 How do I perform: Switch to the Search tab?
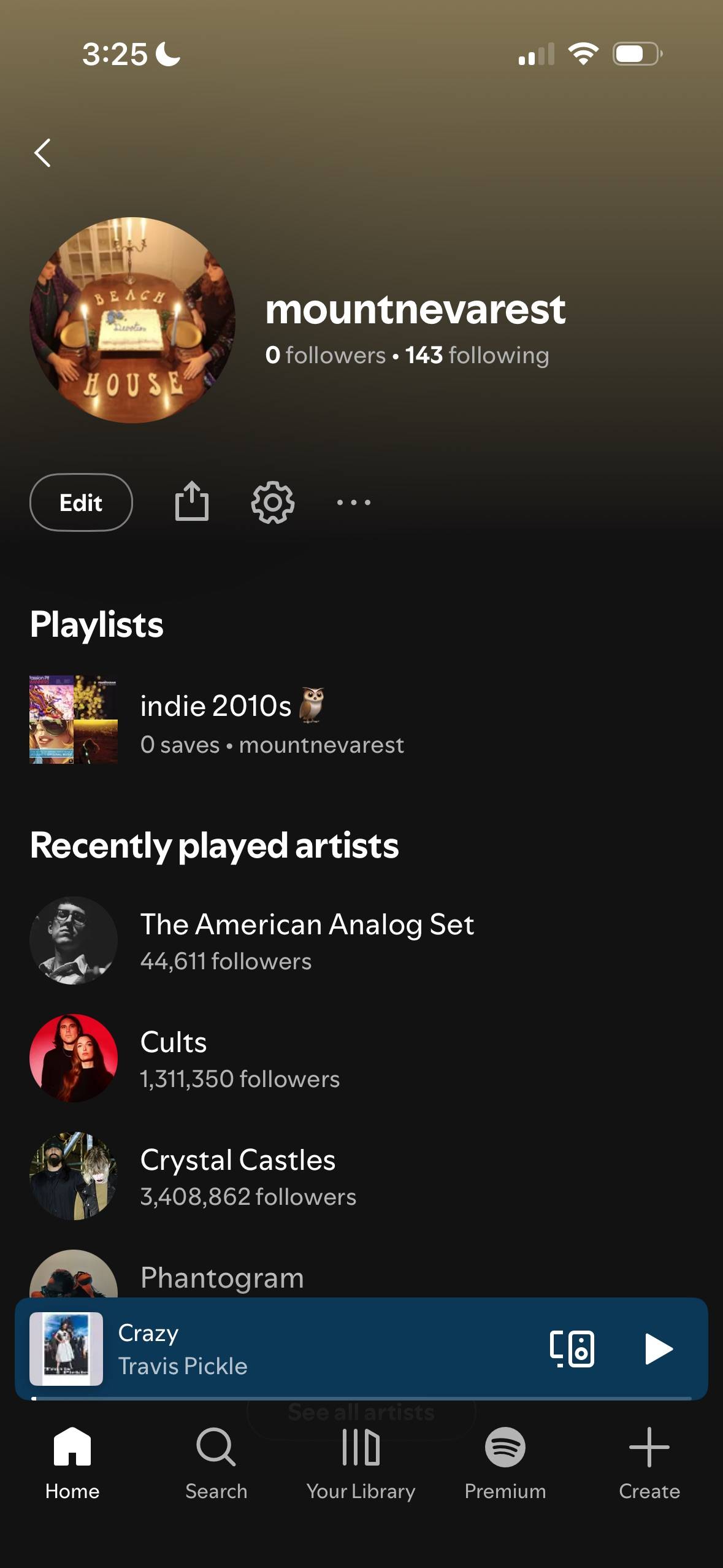click(x=216, y=1463)
